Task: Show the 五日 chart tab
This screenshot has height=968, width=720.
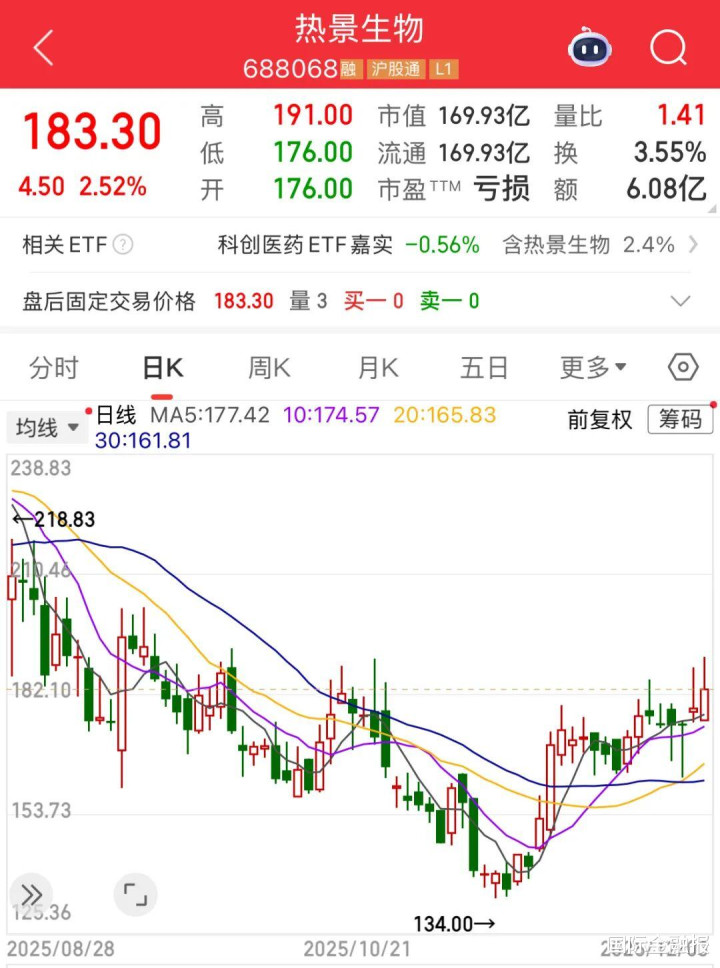Action: [485, 368]
